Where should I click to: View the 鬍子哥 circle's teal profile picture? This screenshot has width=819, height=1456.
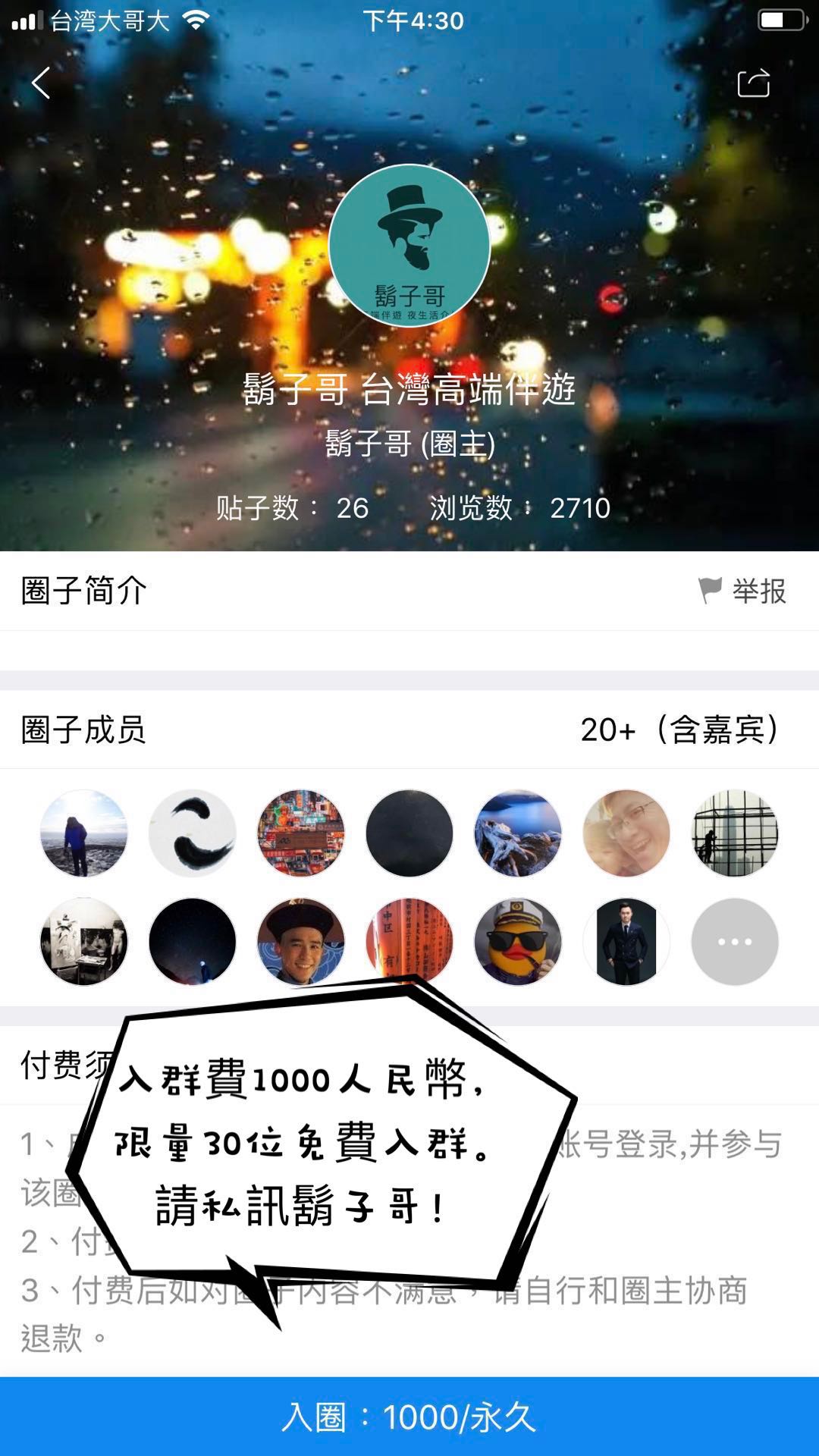pos(409,246)
